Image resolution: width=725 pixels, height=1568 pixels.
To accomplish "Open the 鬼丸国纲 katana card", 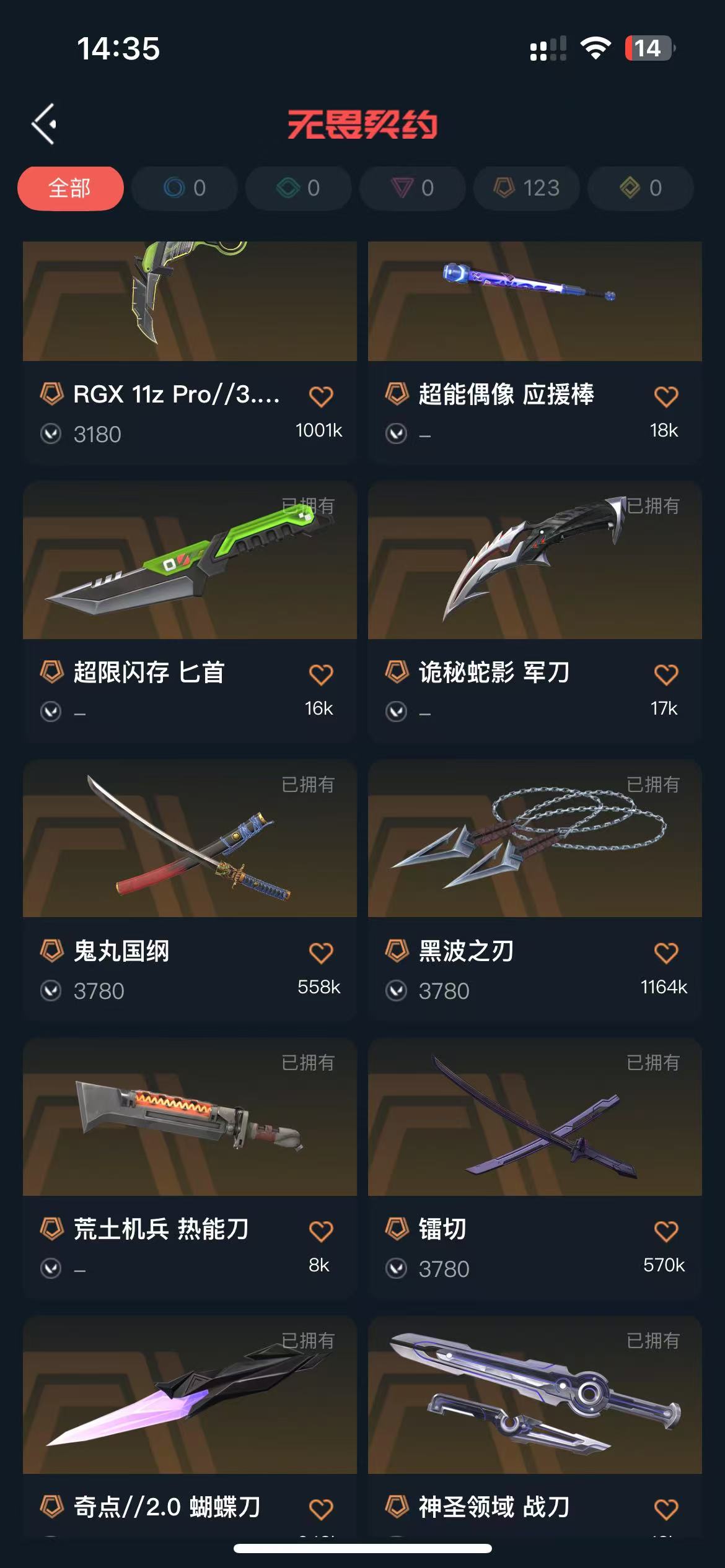I will [x=190, y=838].
